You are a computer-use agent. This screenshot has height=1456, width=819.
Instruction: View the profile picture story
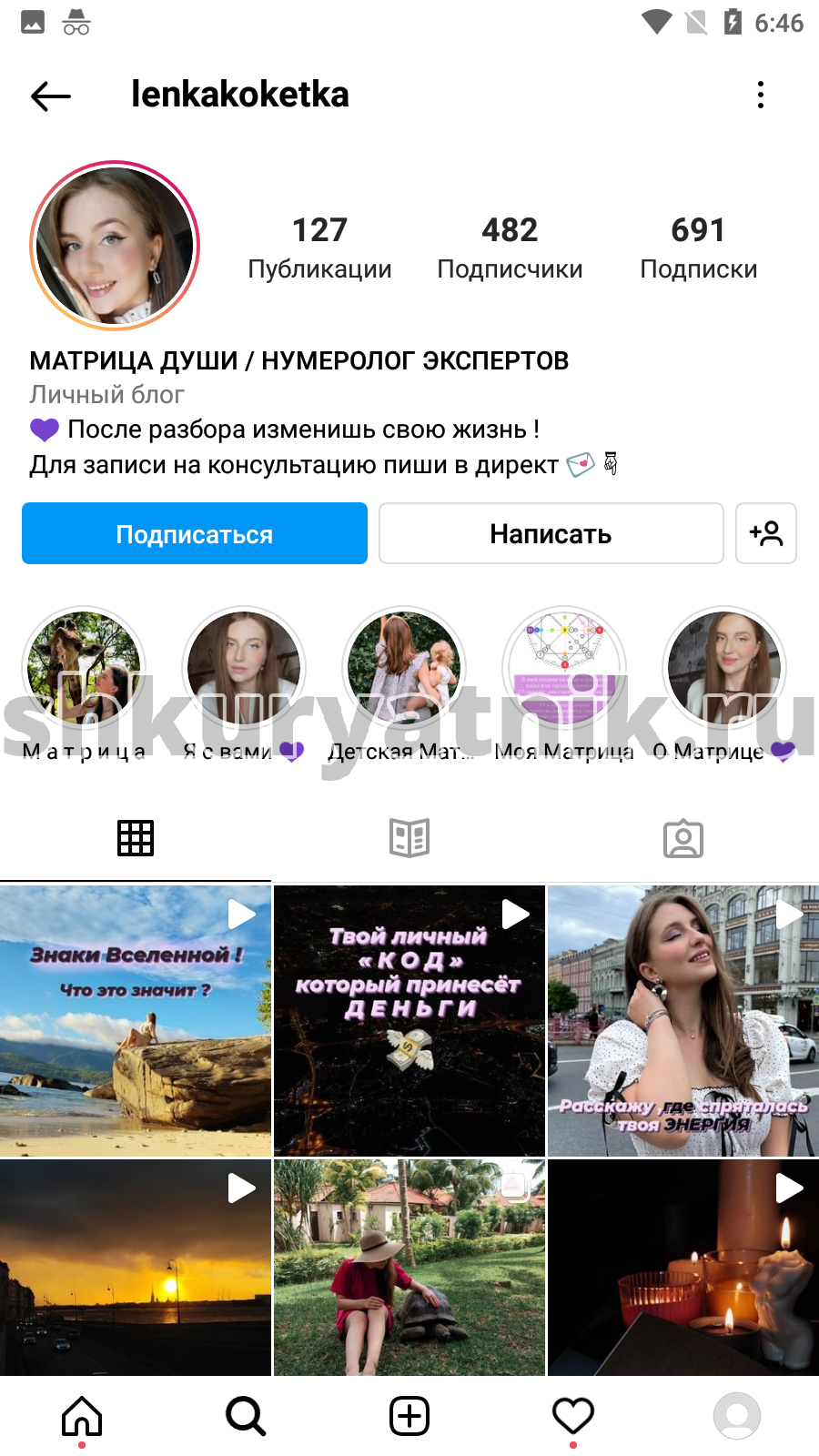115,245
